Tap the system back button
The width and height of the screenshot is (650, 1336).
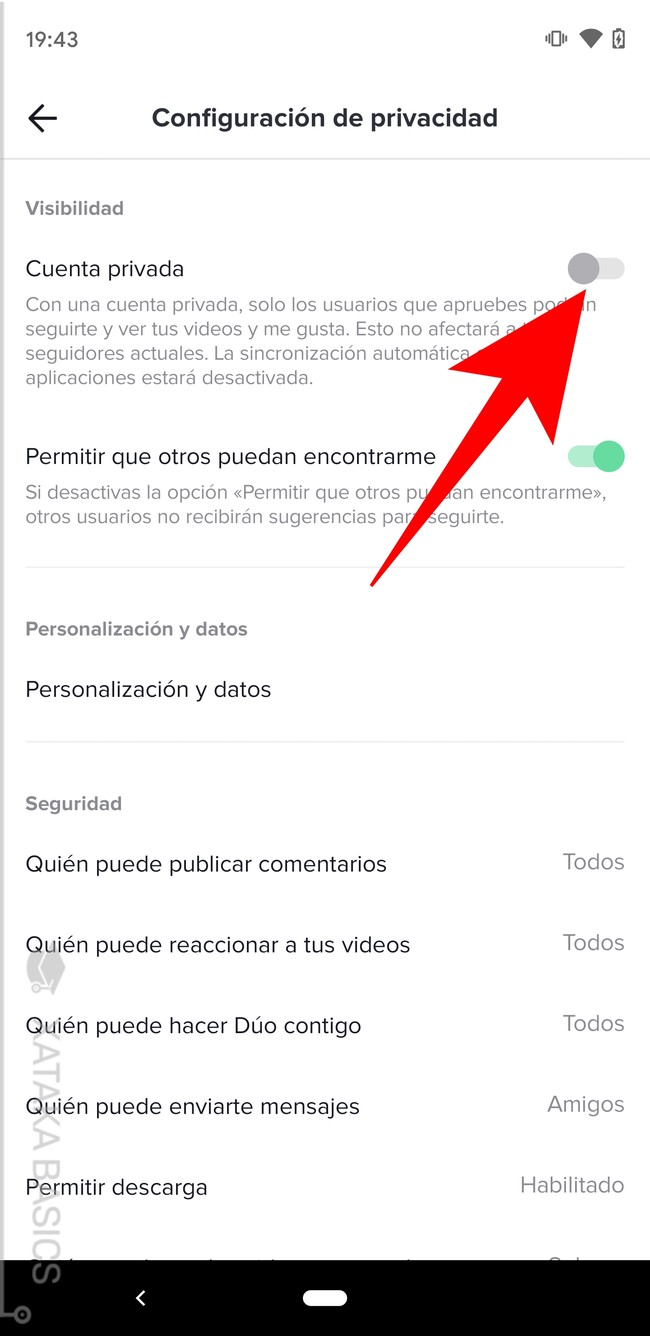pyautogui.click(x=141, y=1298)
